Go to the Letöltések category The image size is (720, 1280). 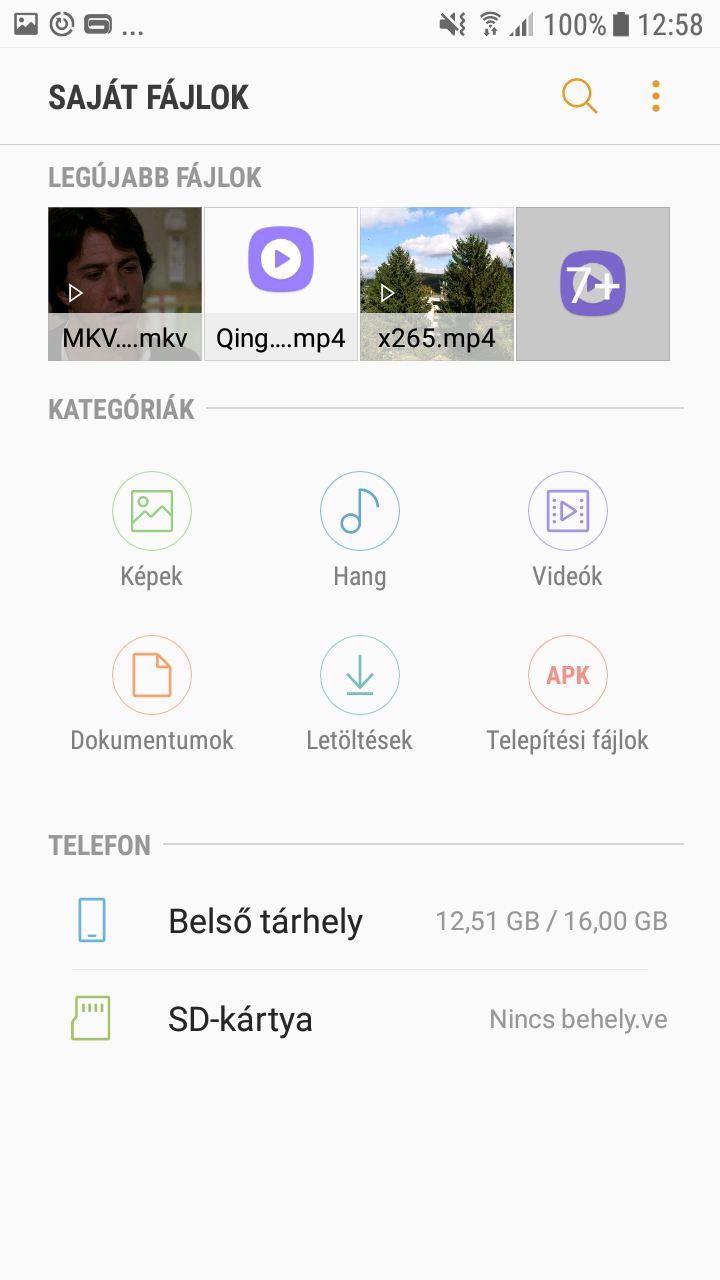[360, 695]
